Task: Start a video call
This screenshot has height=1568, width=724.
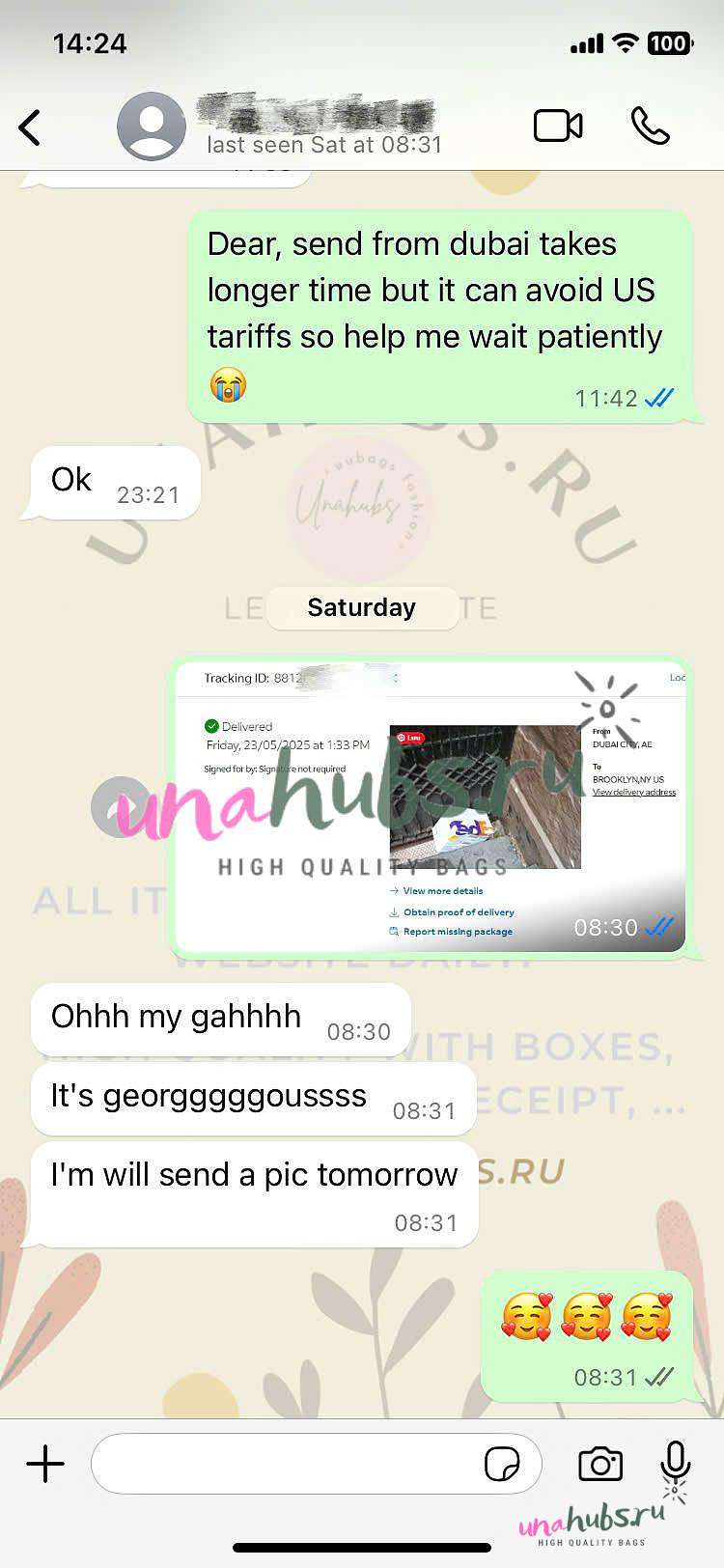Action: pyautogui.click(x=558, y=126)
